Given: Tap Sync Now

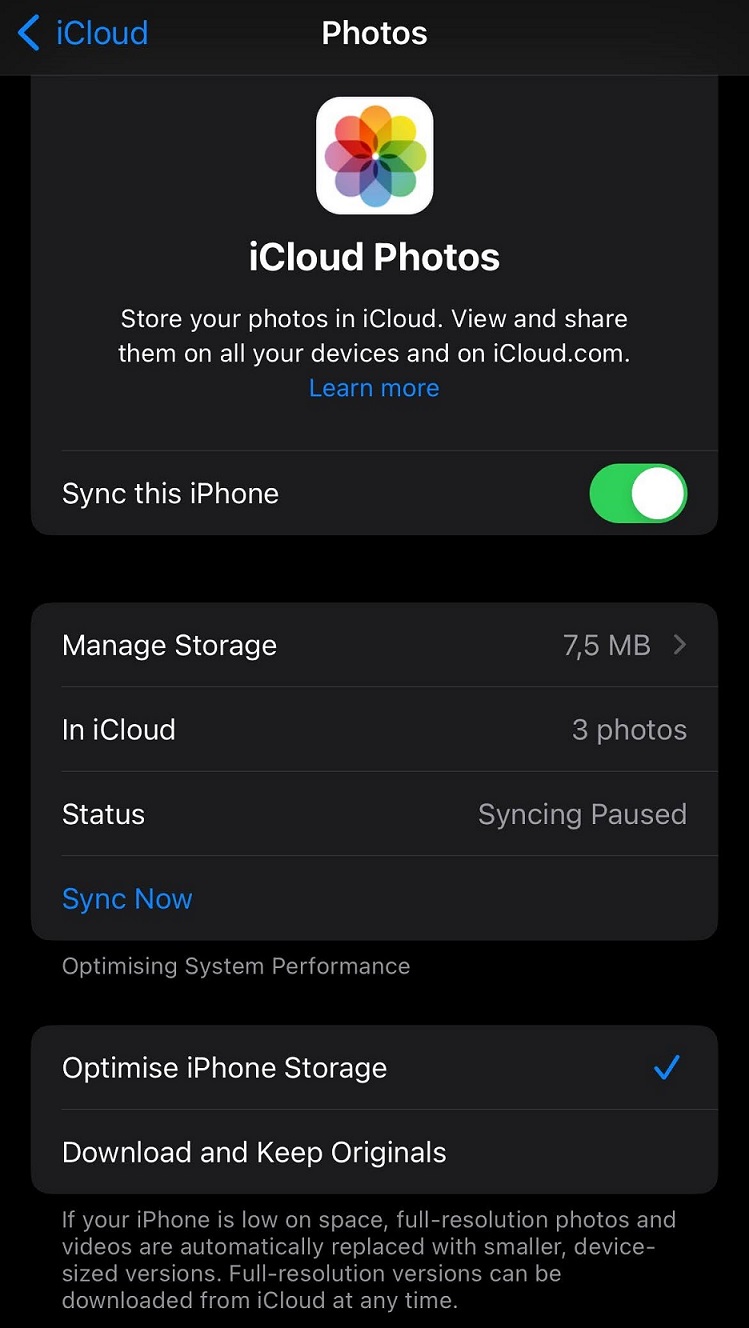Looking at the screenshot, I should (x=127, y=899).
